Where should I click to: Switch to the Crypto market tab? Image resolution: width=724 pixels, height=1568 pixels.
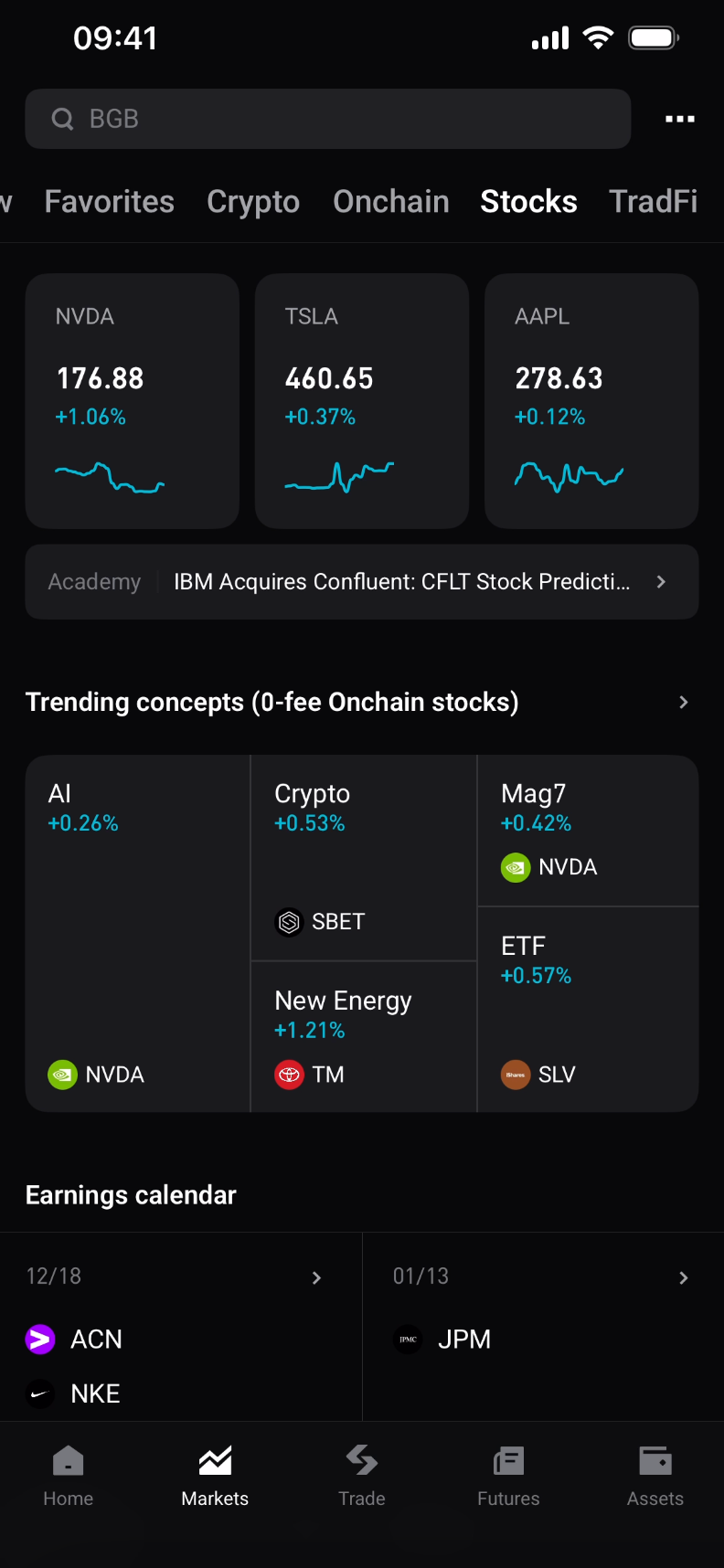253,202
